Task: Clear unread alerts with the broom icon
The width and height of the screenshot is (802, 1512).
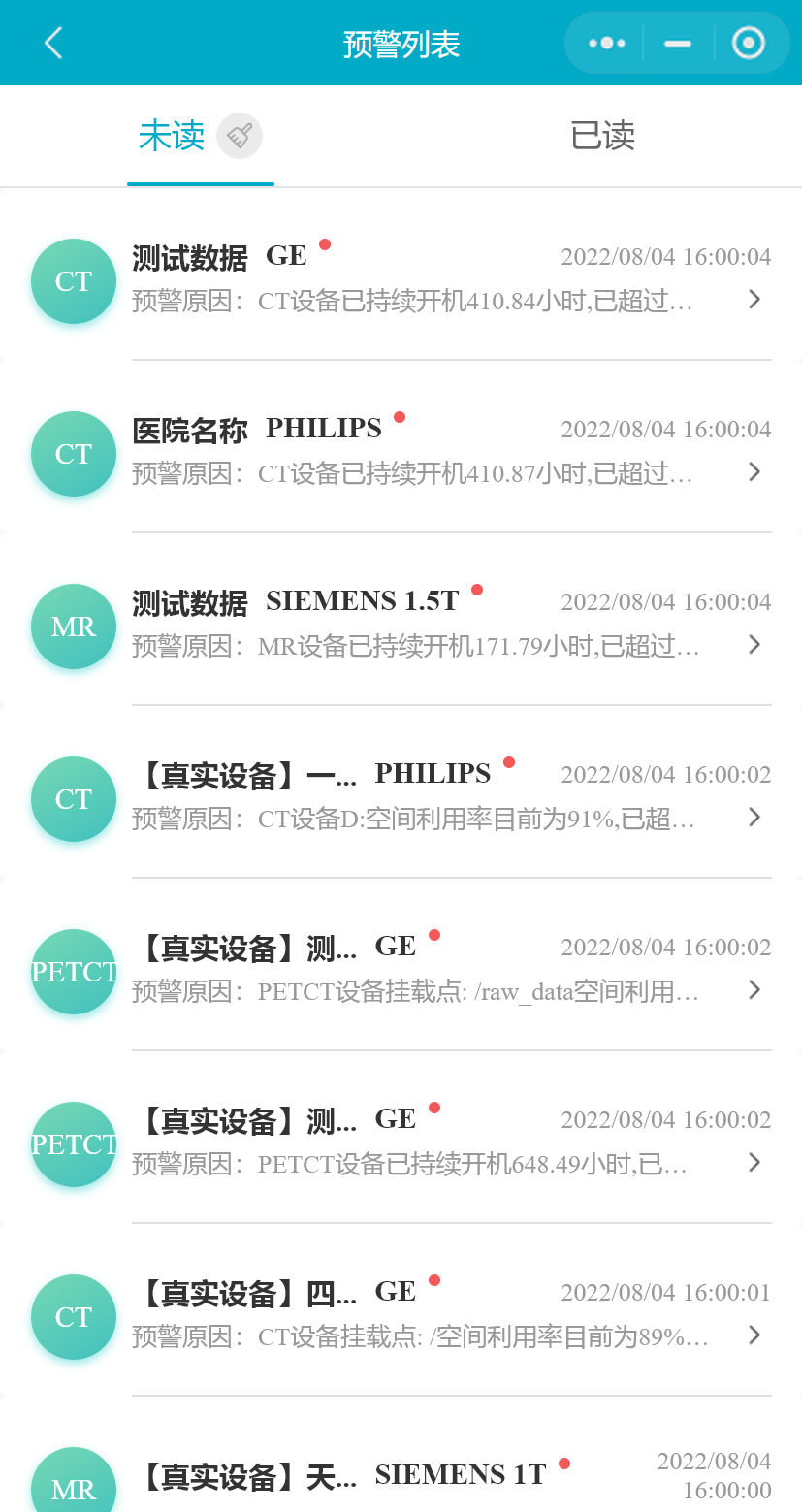Action: pos(240,136)
